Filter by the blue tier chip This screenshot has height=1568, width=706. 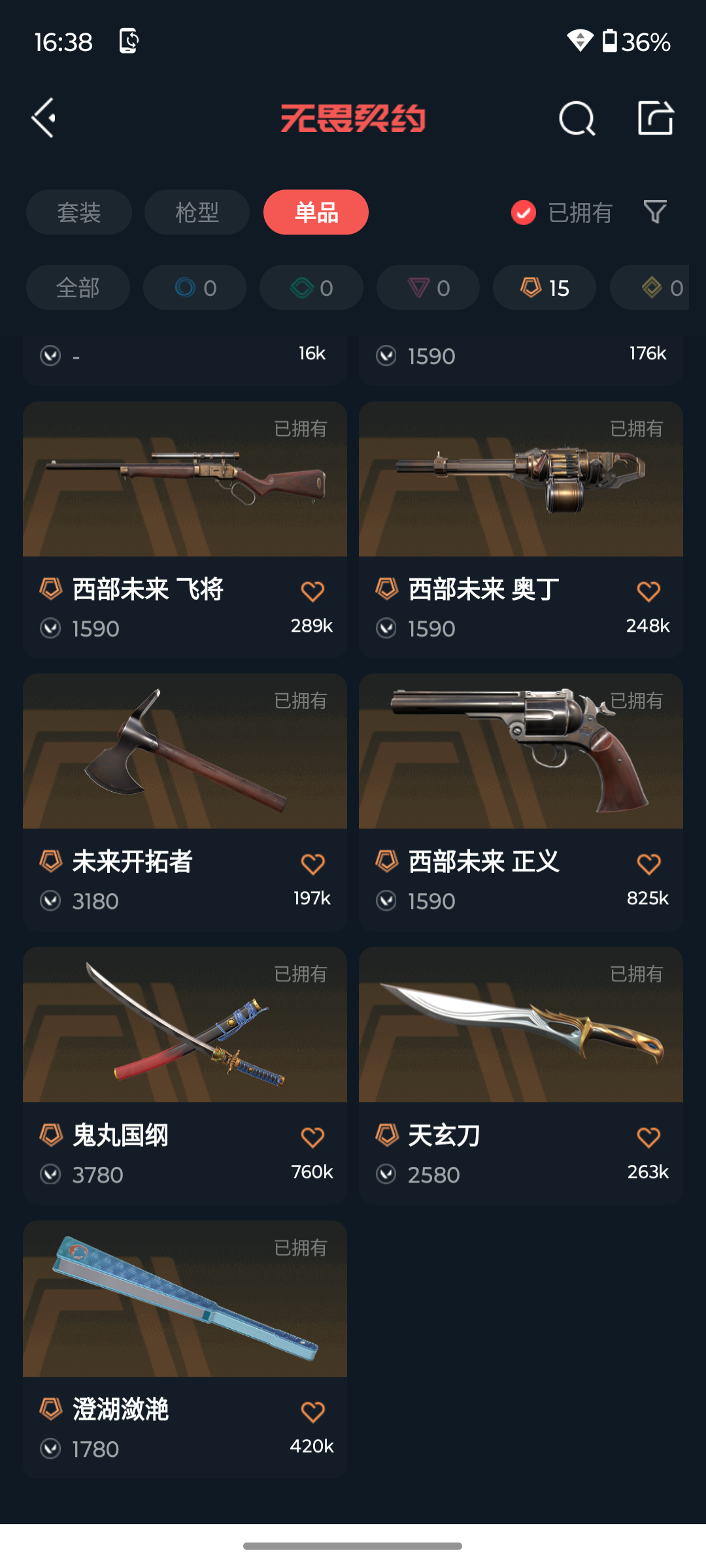click(195, 287)
